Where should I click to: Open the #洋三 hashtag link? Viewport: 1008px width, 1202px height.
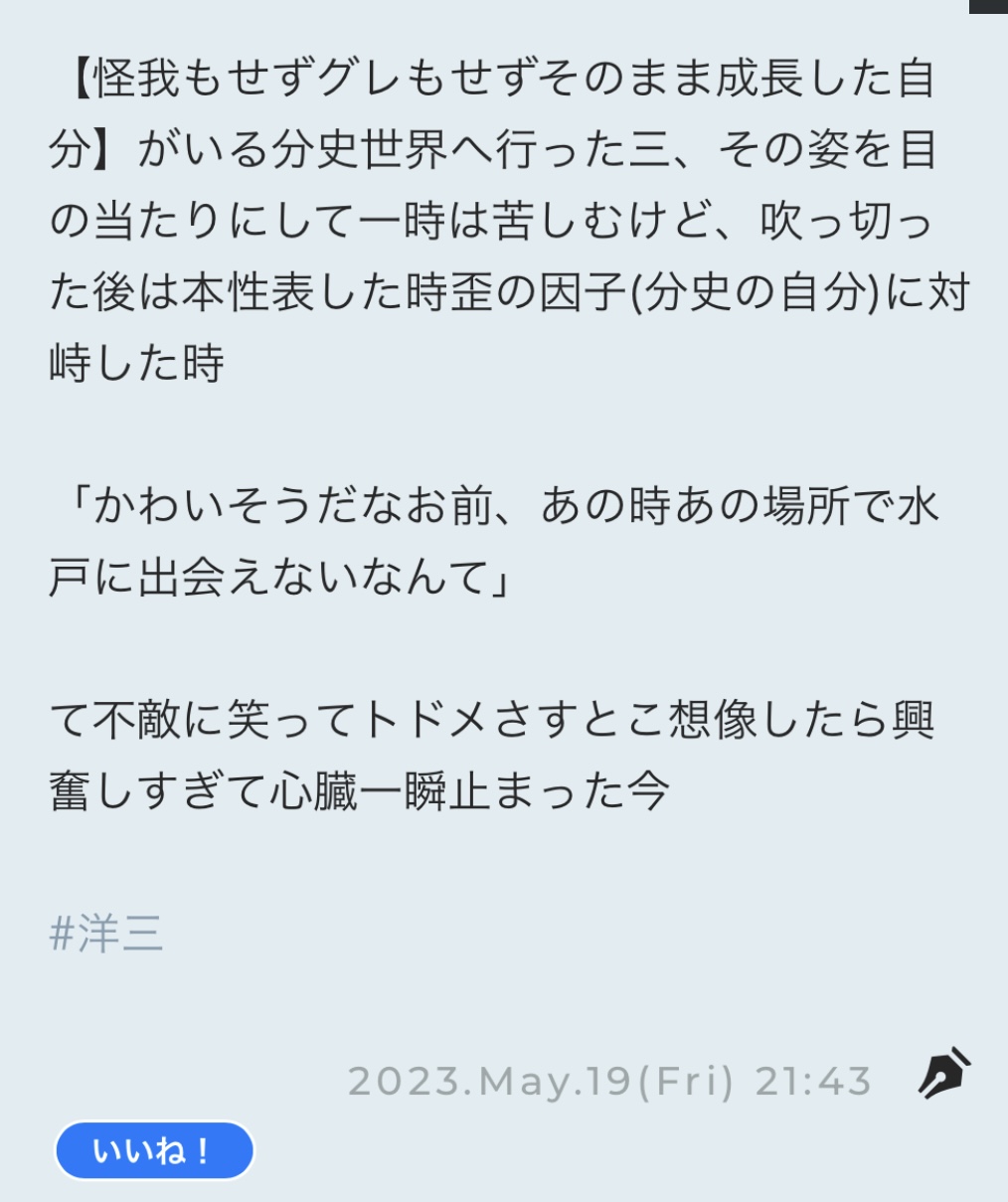coord(106,935)
